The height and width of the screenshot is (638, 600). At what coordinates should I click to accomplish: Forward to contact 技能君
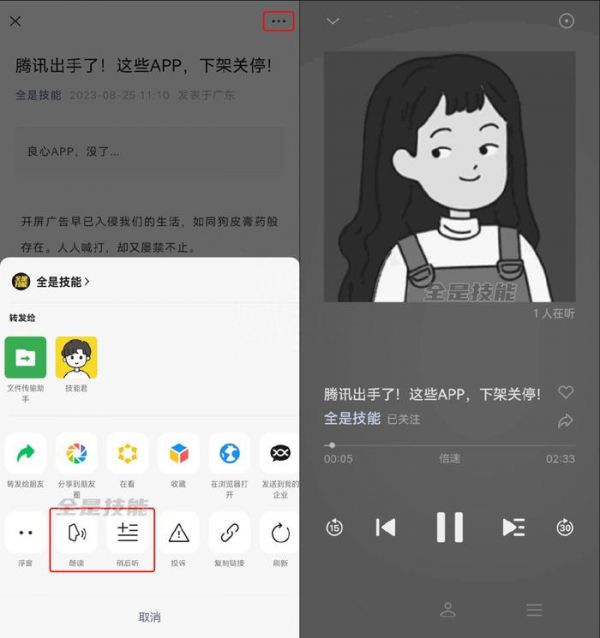(x=76, y=358)
